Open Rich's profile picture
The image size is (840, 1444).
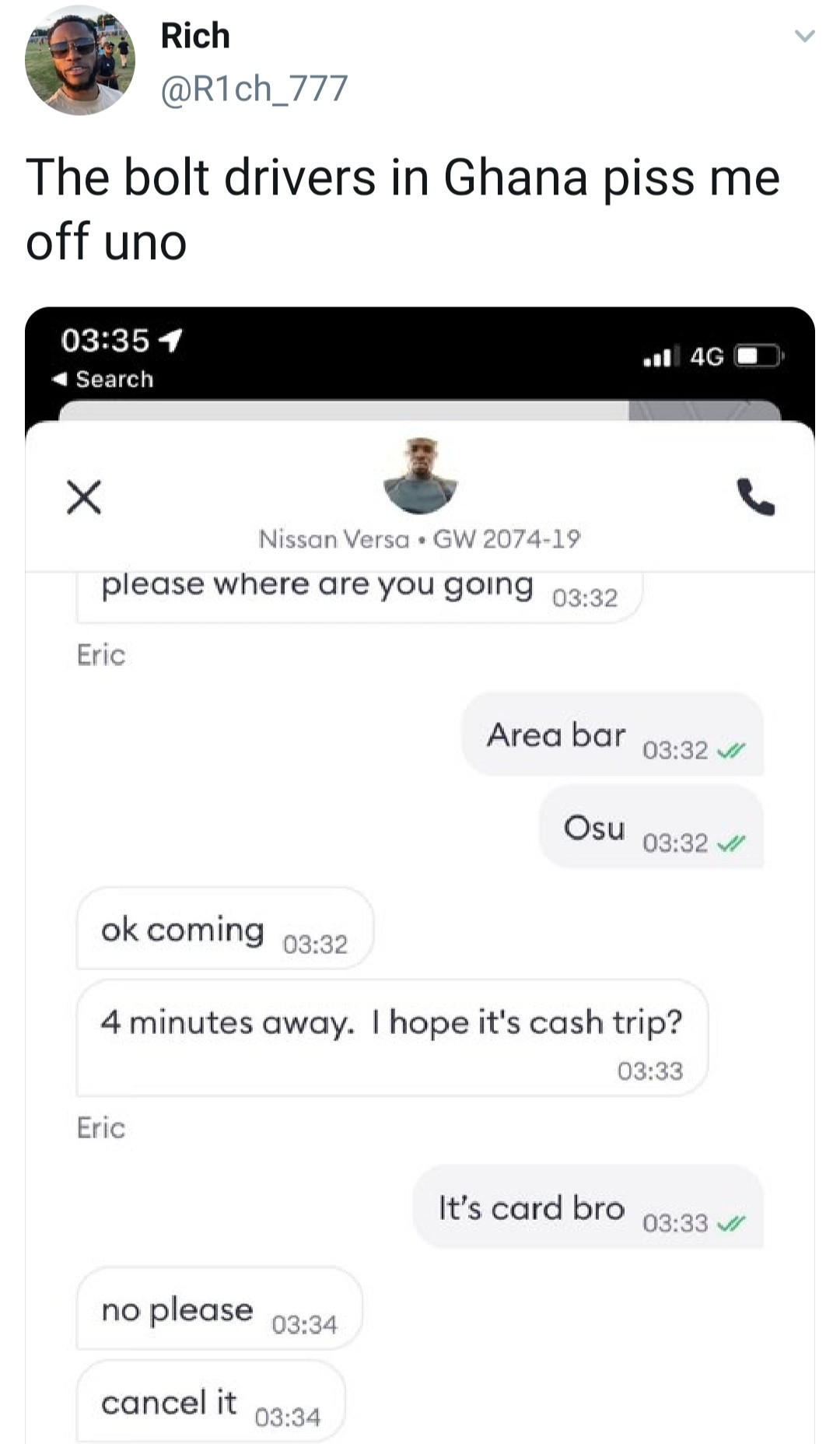click(x=80, y=61)
